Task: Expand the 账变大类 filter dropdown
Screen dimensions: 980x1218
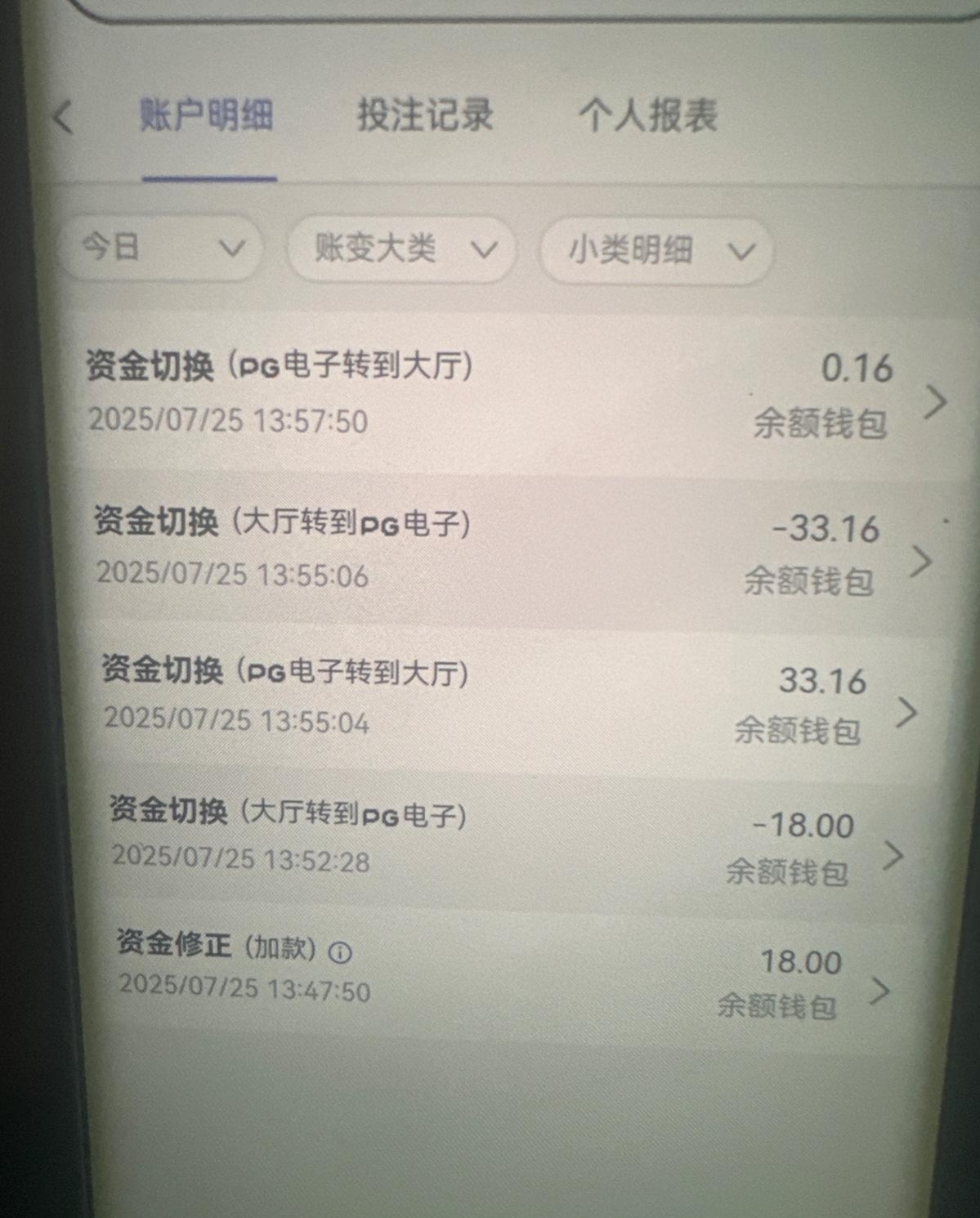Action: [402, 249]
